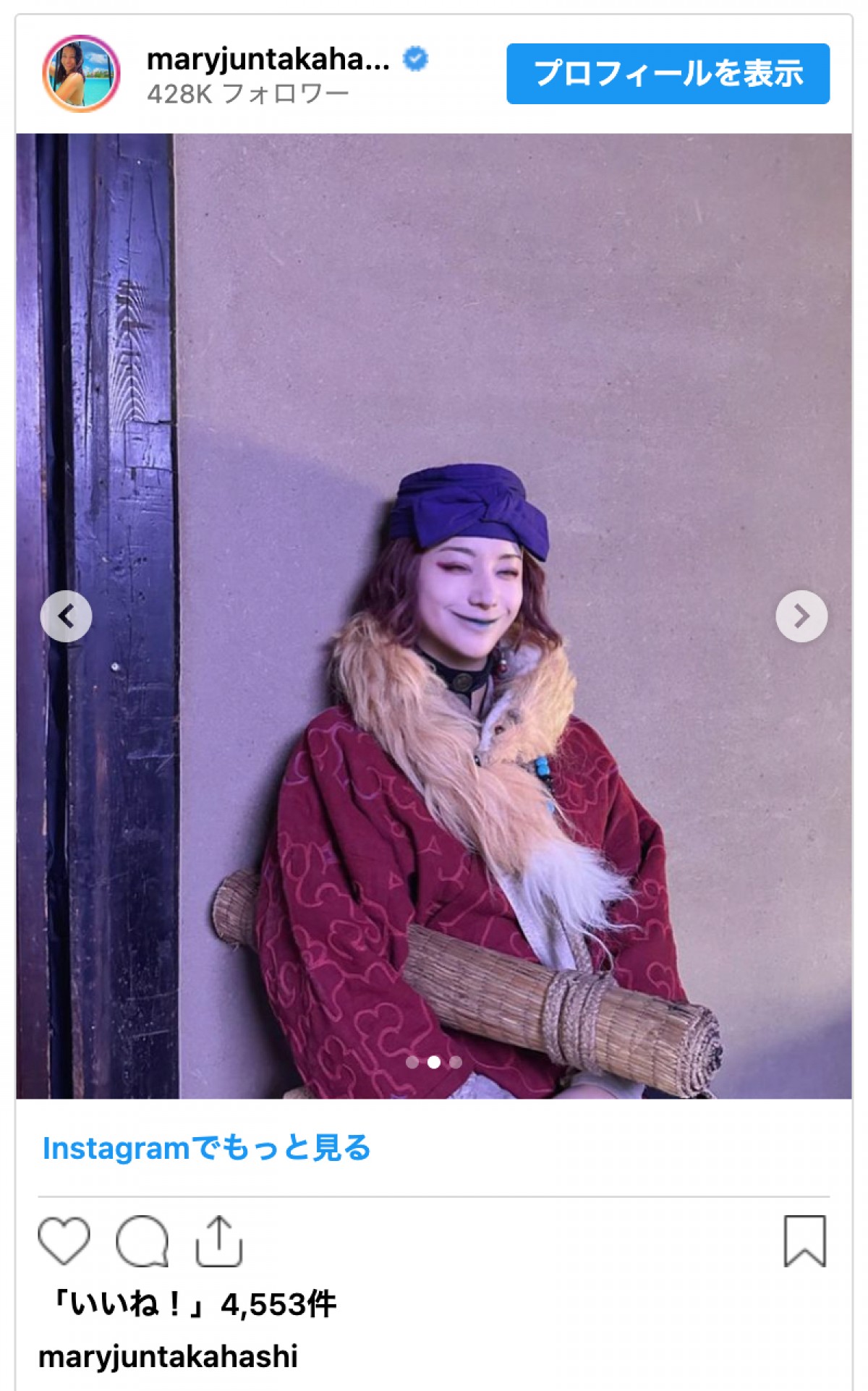Open the Instagramでもっと見る link
The image size is (868, 1391).
pyautogui.click(x=206, y=1148)
